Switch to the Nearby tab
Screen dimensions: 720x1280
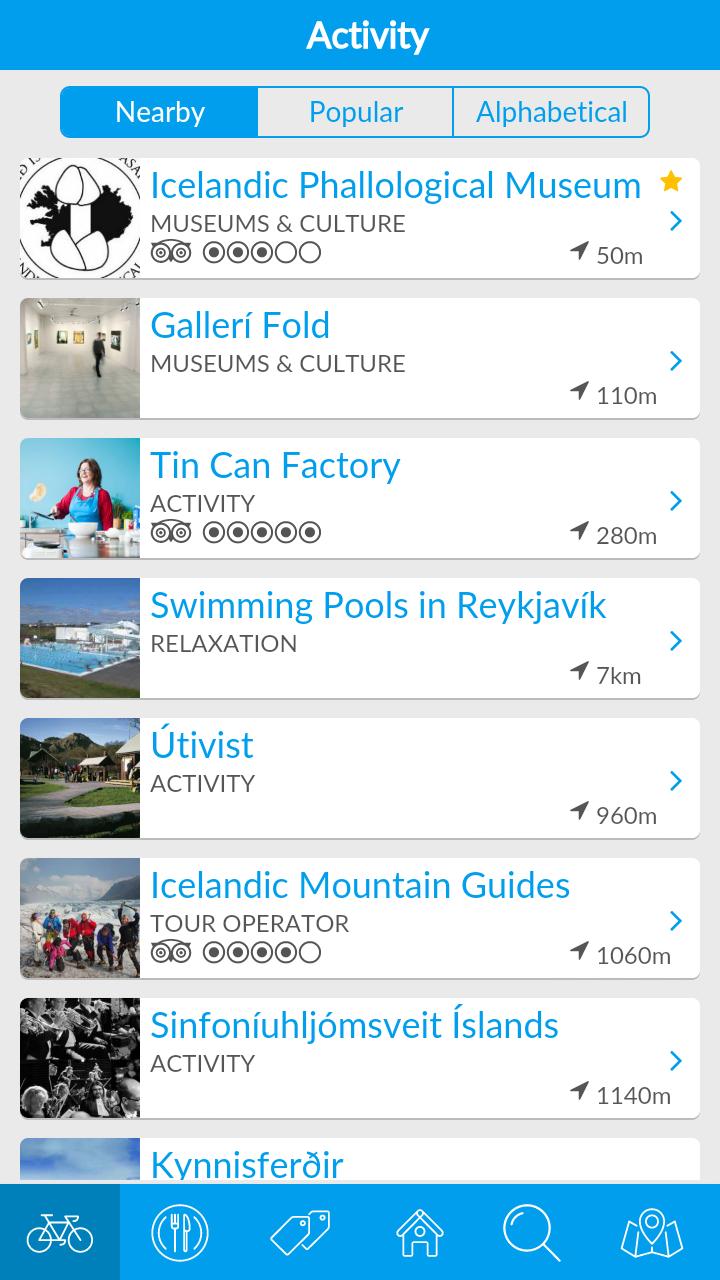point(160,112)
